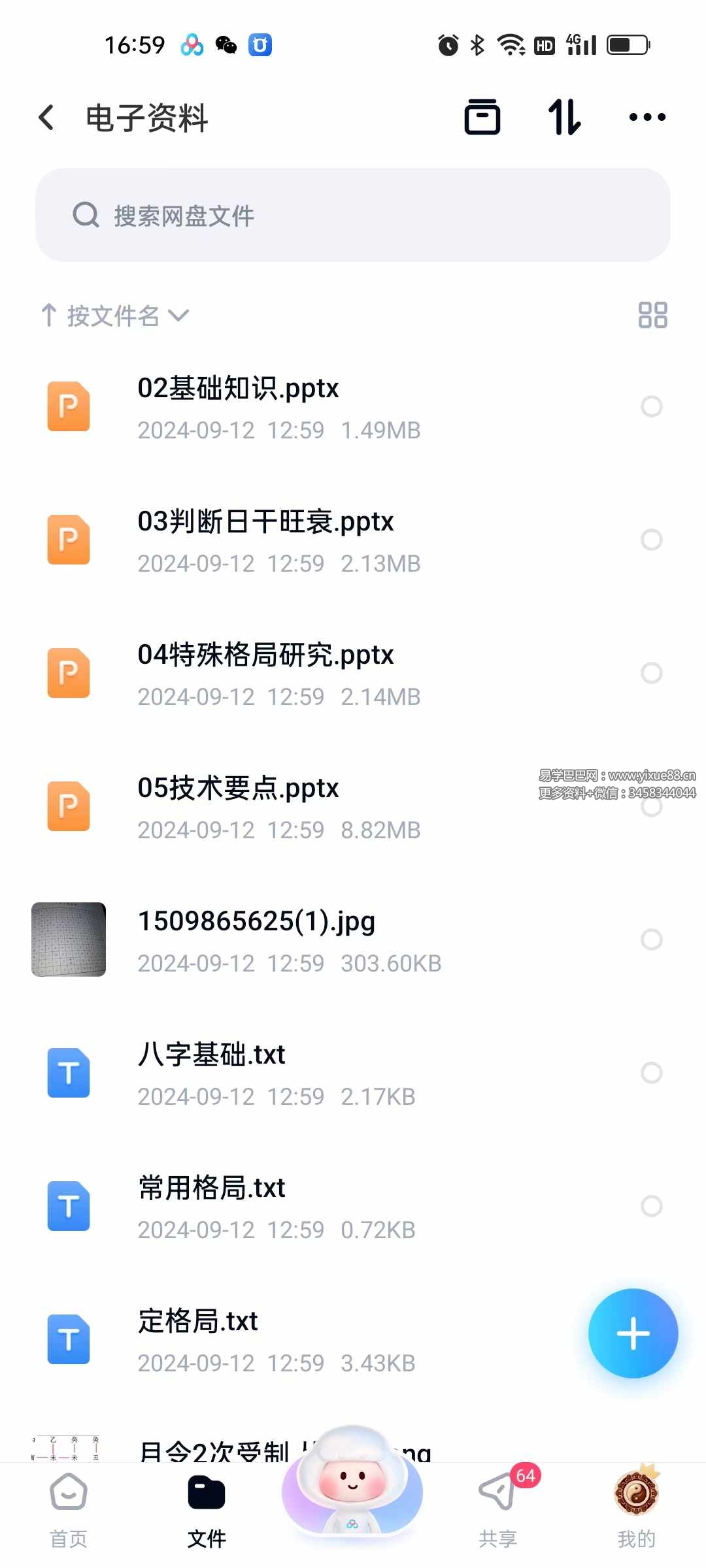Screen dimensions: 706x1568
Task: Tap the back arrow next to 电子资料
Action: (46, 116)
